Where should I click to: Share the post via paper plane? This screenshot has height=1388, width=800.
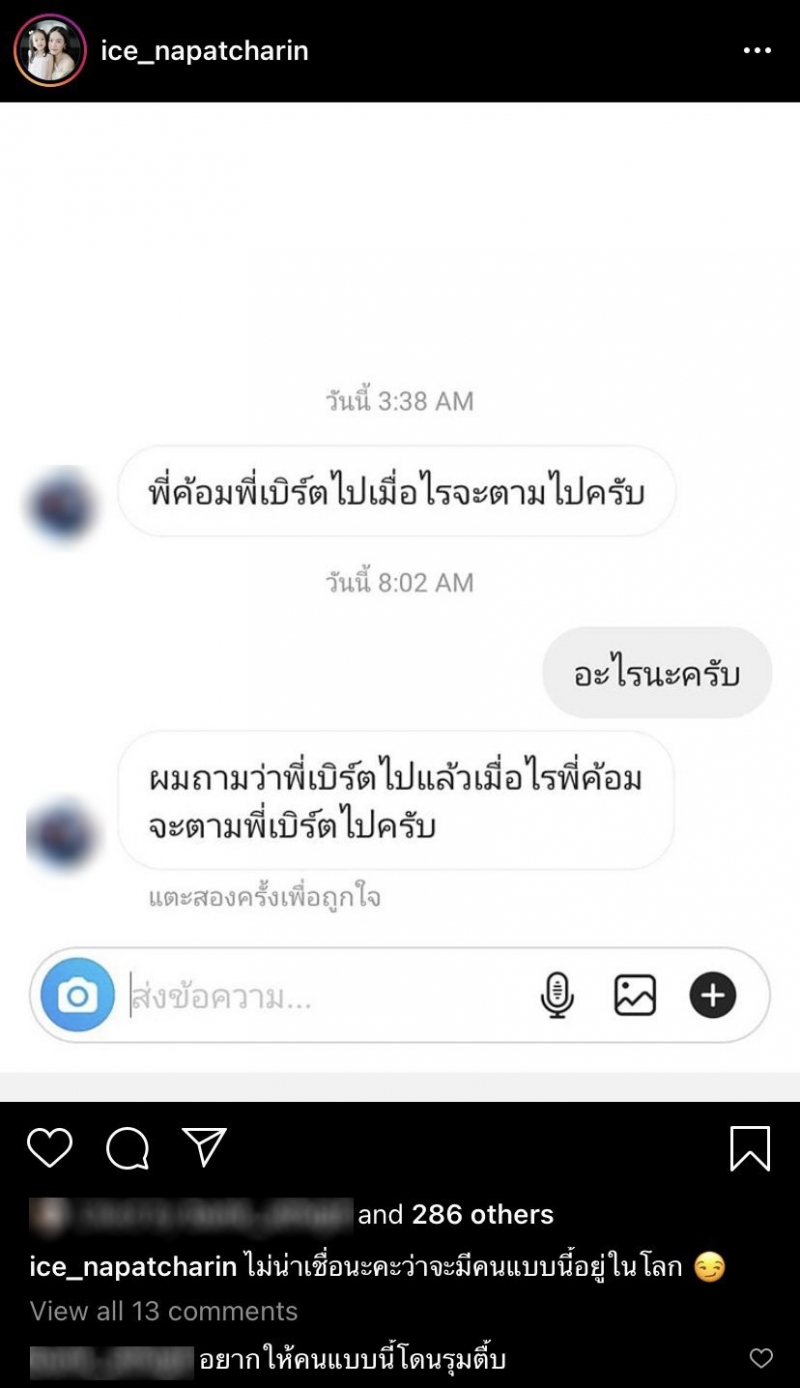204,1147
